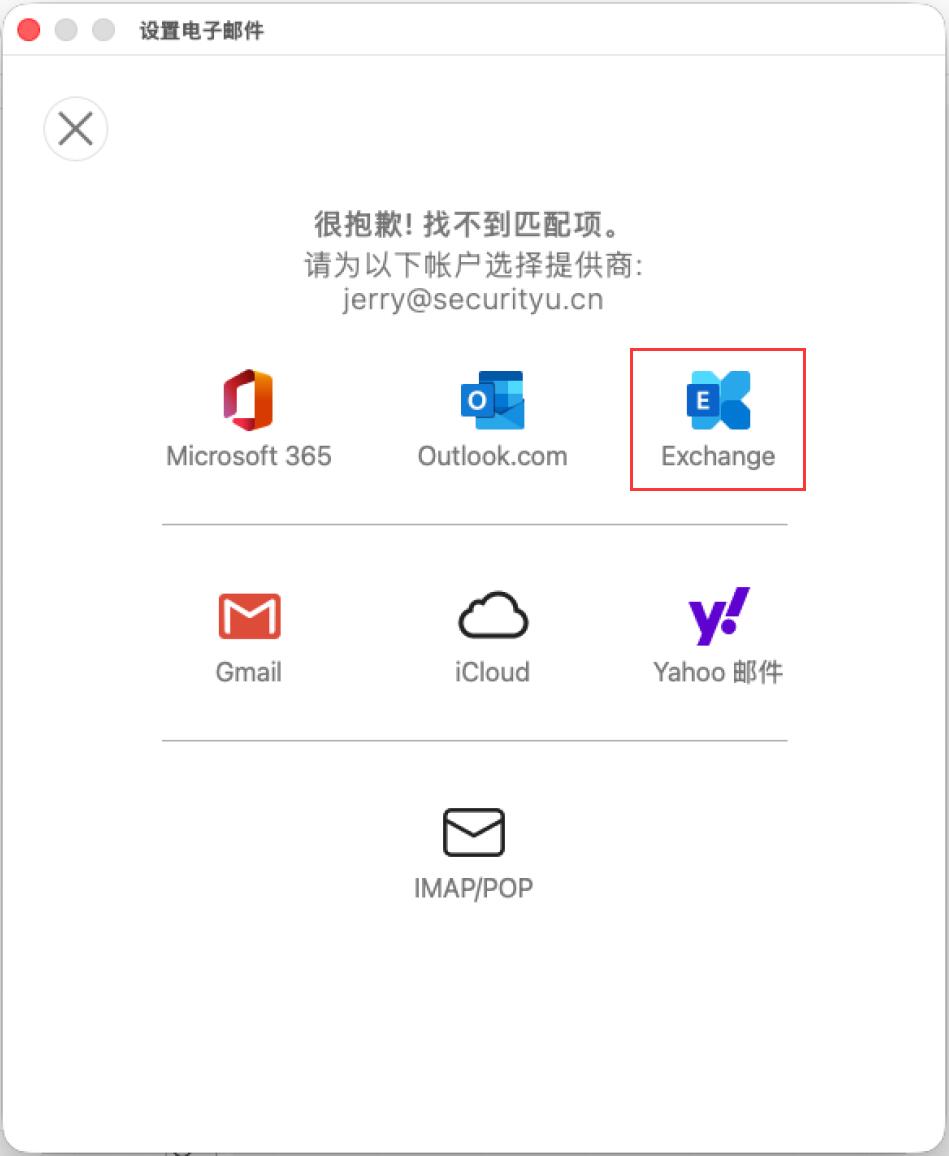This screenshot has width=949, height=1156.
Task: Select Microsoft 365 as provider
Action: (x=248, y=419)
